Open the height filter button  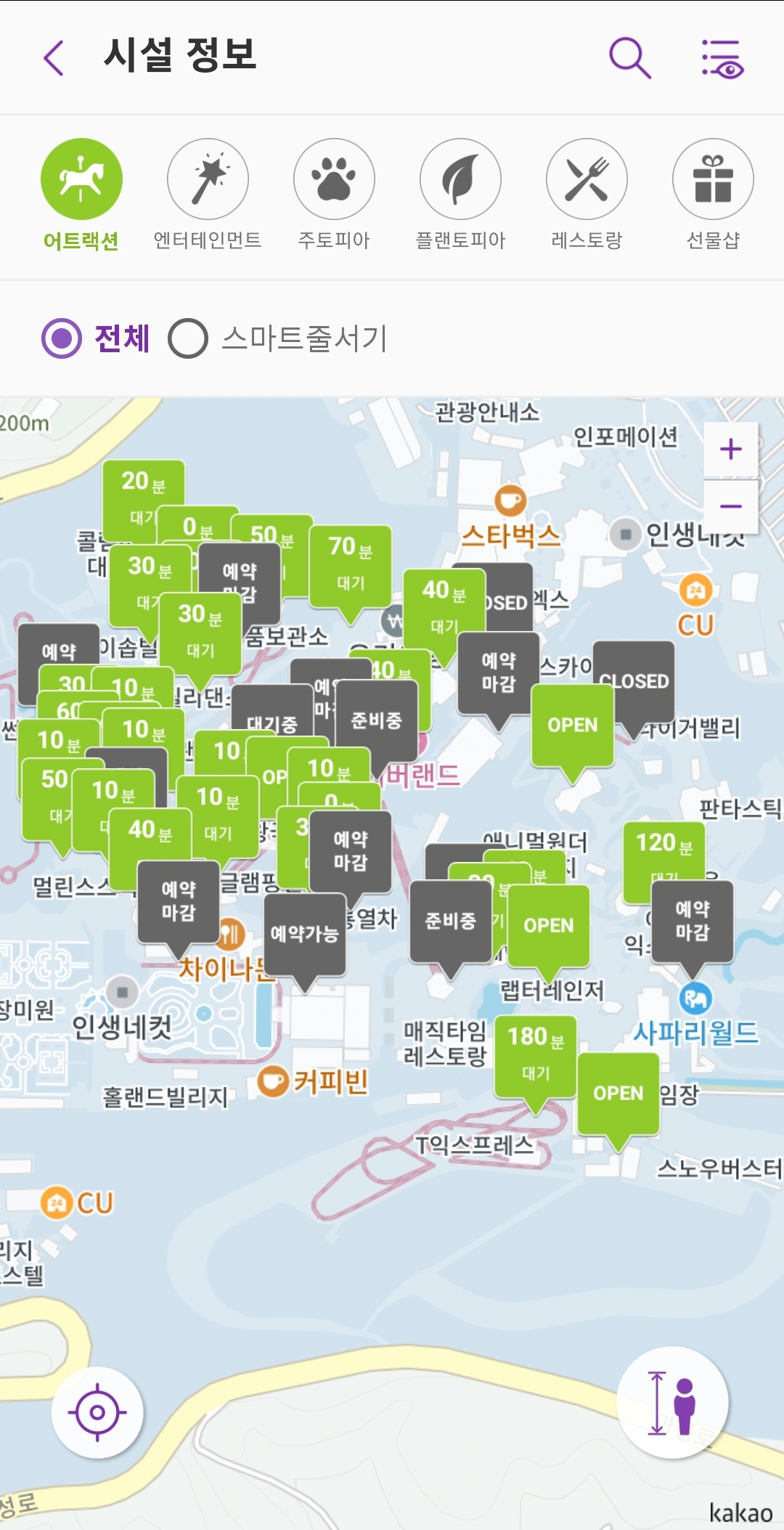point(672,1403)
